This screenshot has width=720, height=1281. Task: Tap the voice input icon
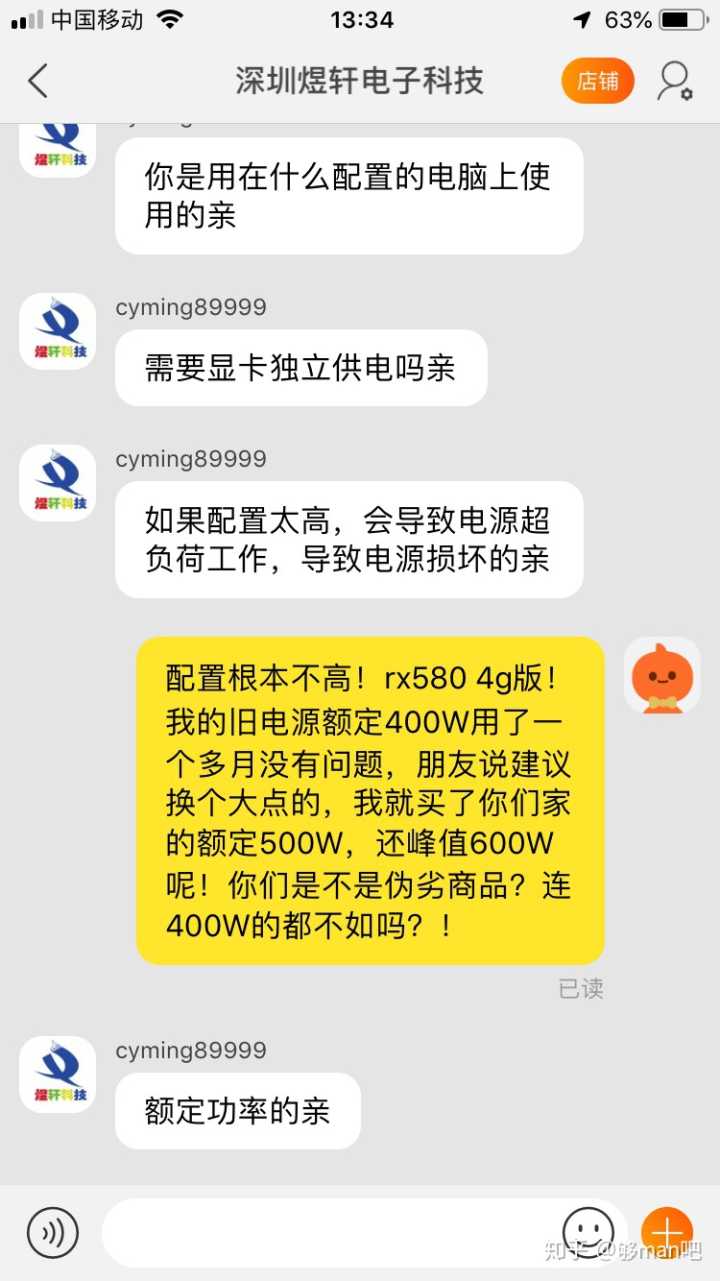[52, 1232]
